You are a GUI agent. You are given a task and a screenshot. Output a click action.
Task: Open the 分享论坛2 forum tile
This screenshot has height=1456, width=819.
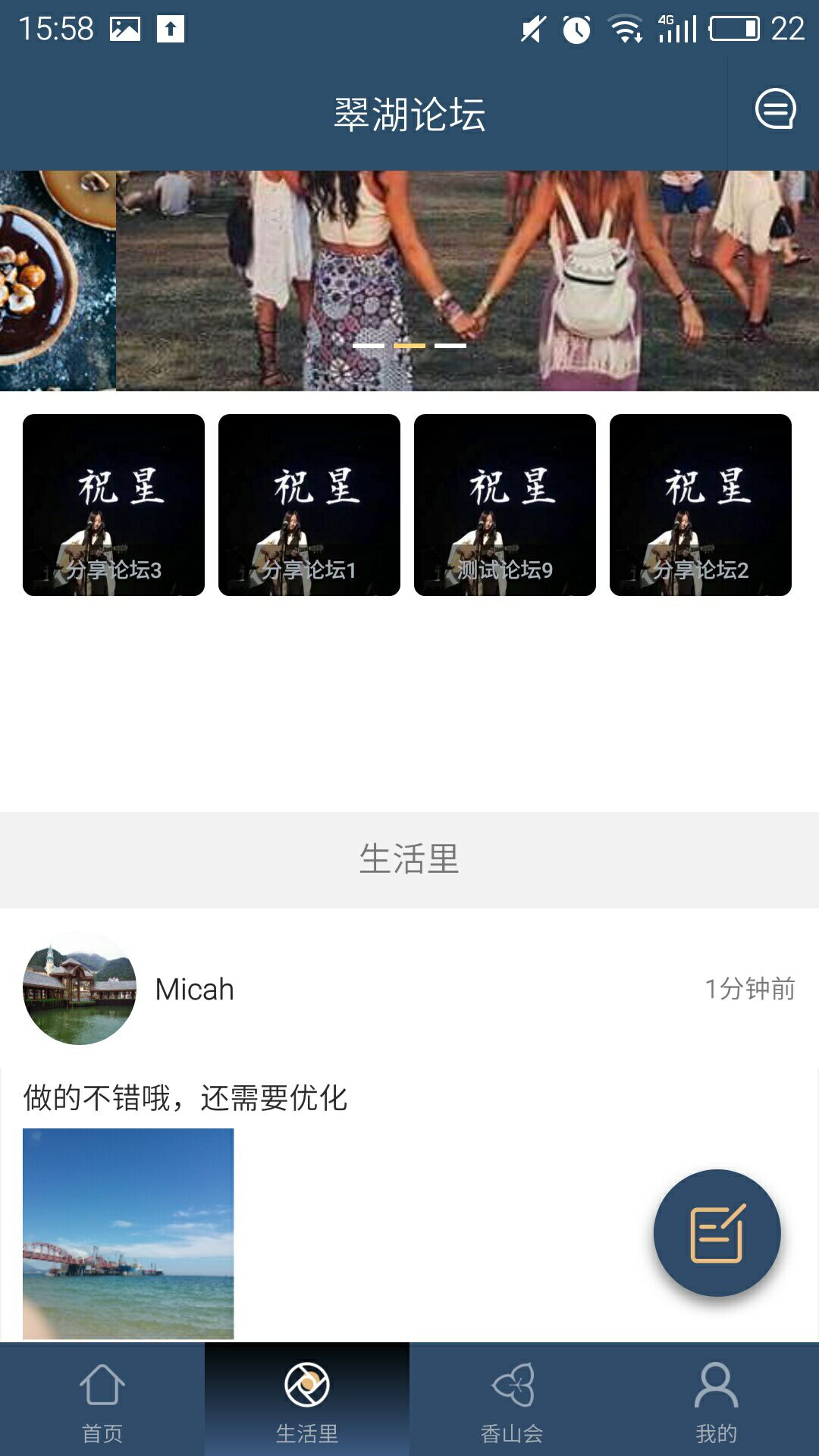point(701,505)
